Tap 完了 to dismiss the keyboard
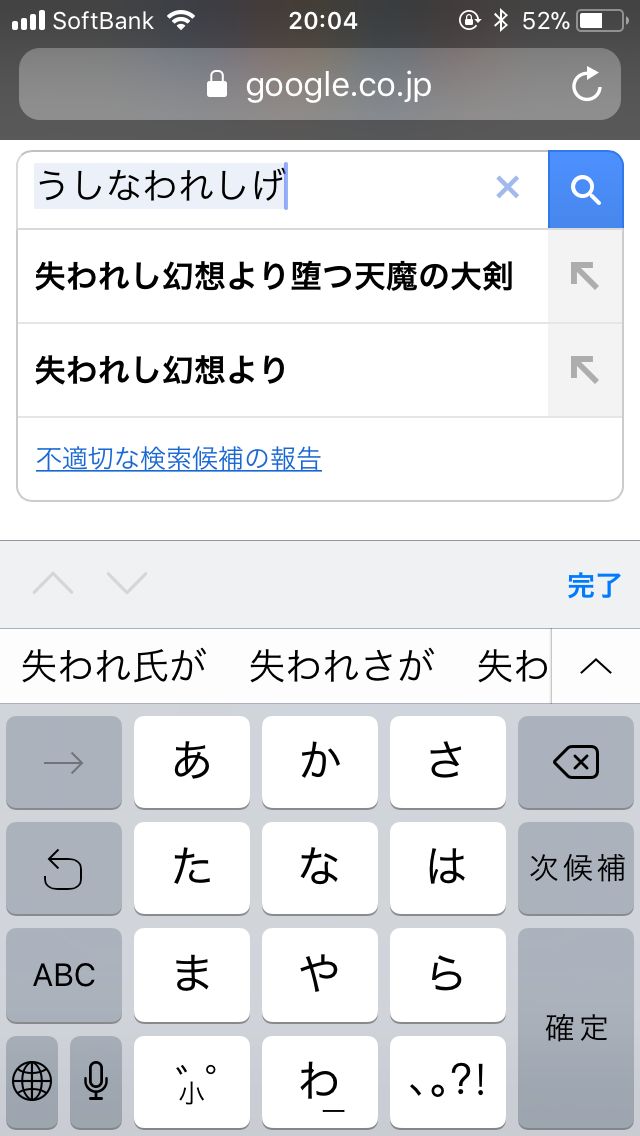640x1136 pixels. pyautogui.click(x=594, y=585)
